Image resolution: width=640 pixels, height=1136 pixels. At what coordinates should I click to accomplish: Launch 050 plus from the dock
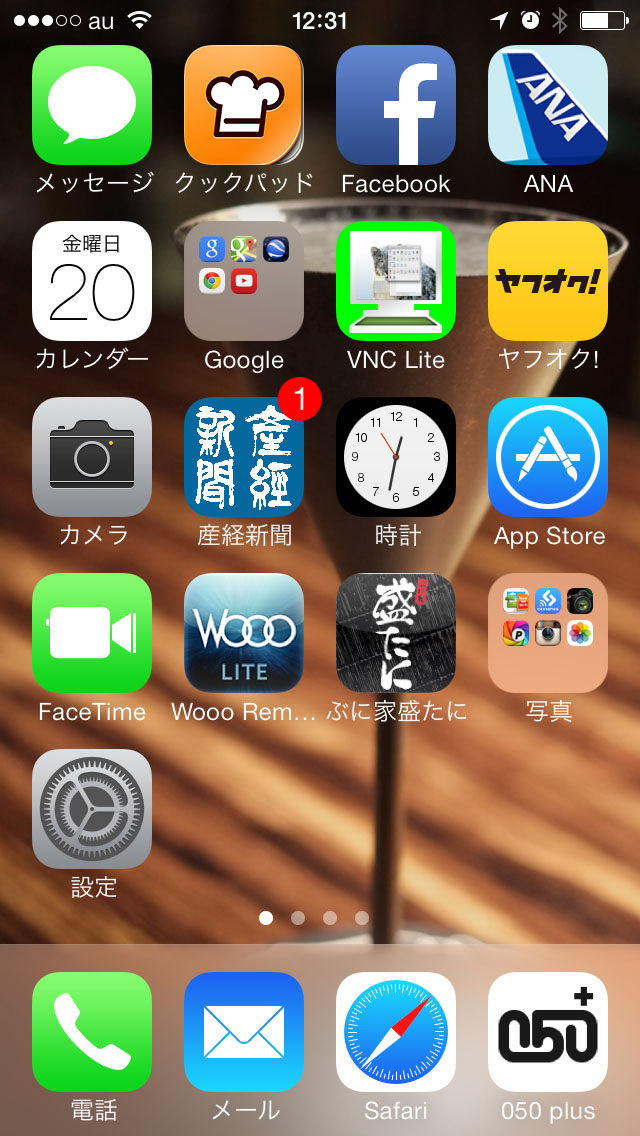pos(548,1032)
